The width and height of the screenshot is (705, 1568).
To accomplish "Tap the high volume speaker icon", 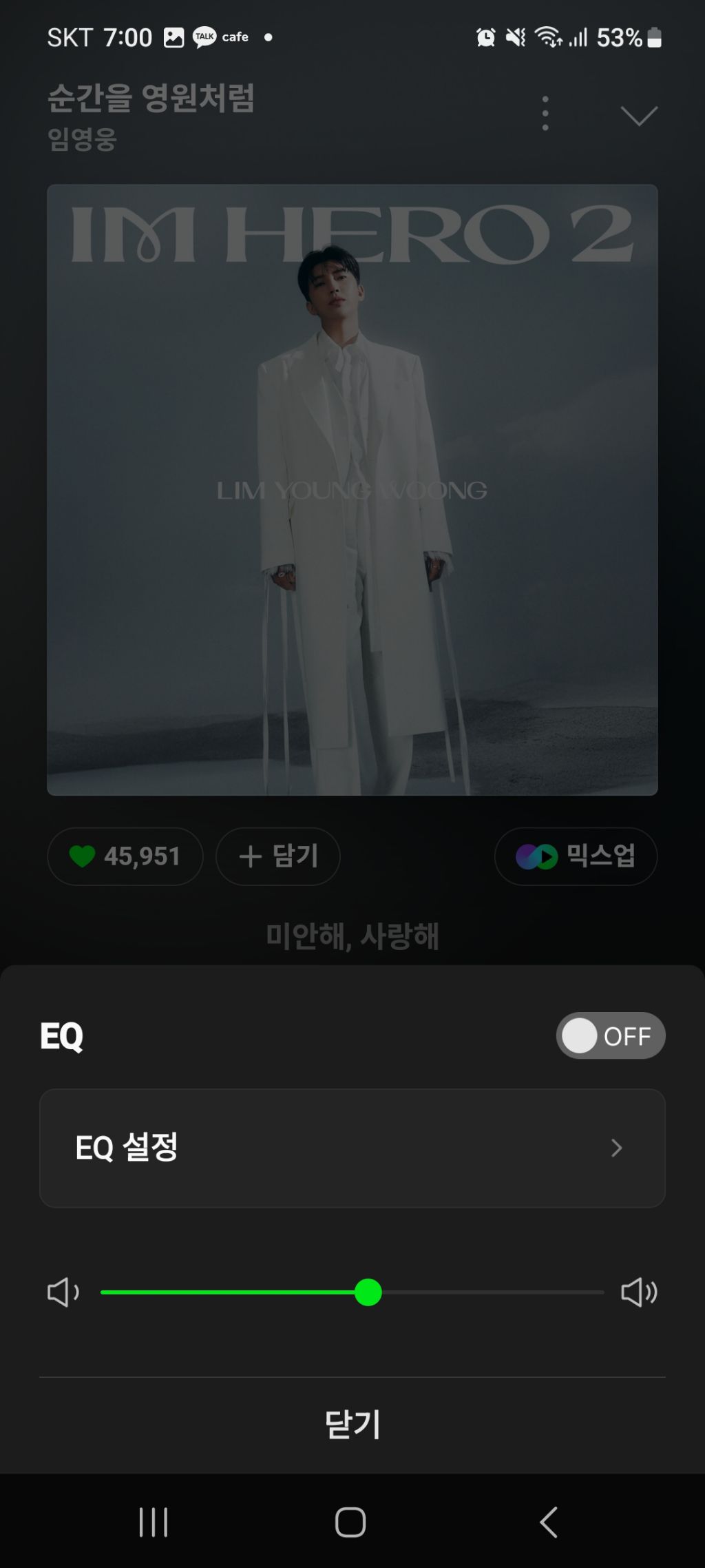I will [639, 1292].
